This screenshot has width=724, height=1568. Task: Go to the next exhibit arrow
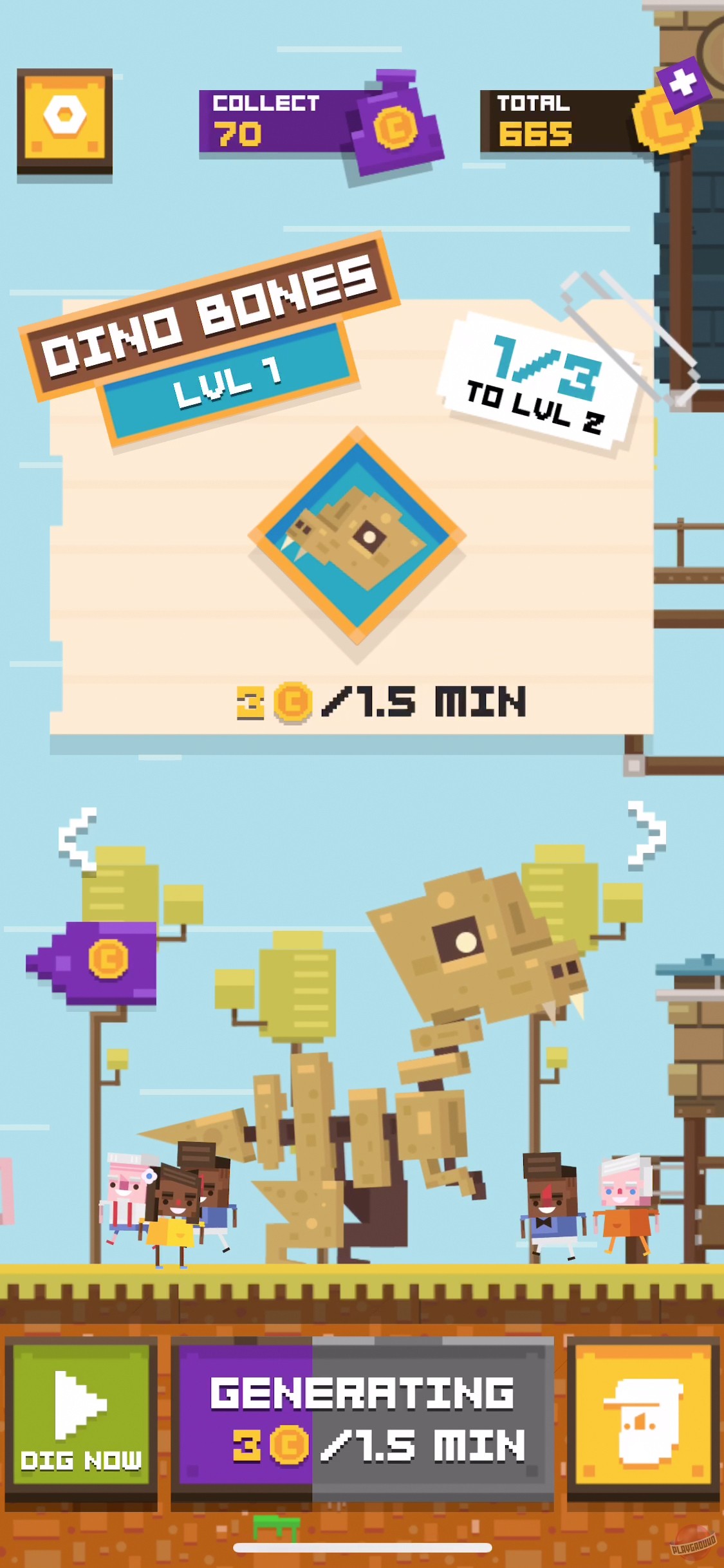coord(646,835)
